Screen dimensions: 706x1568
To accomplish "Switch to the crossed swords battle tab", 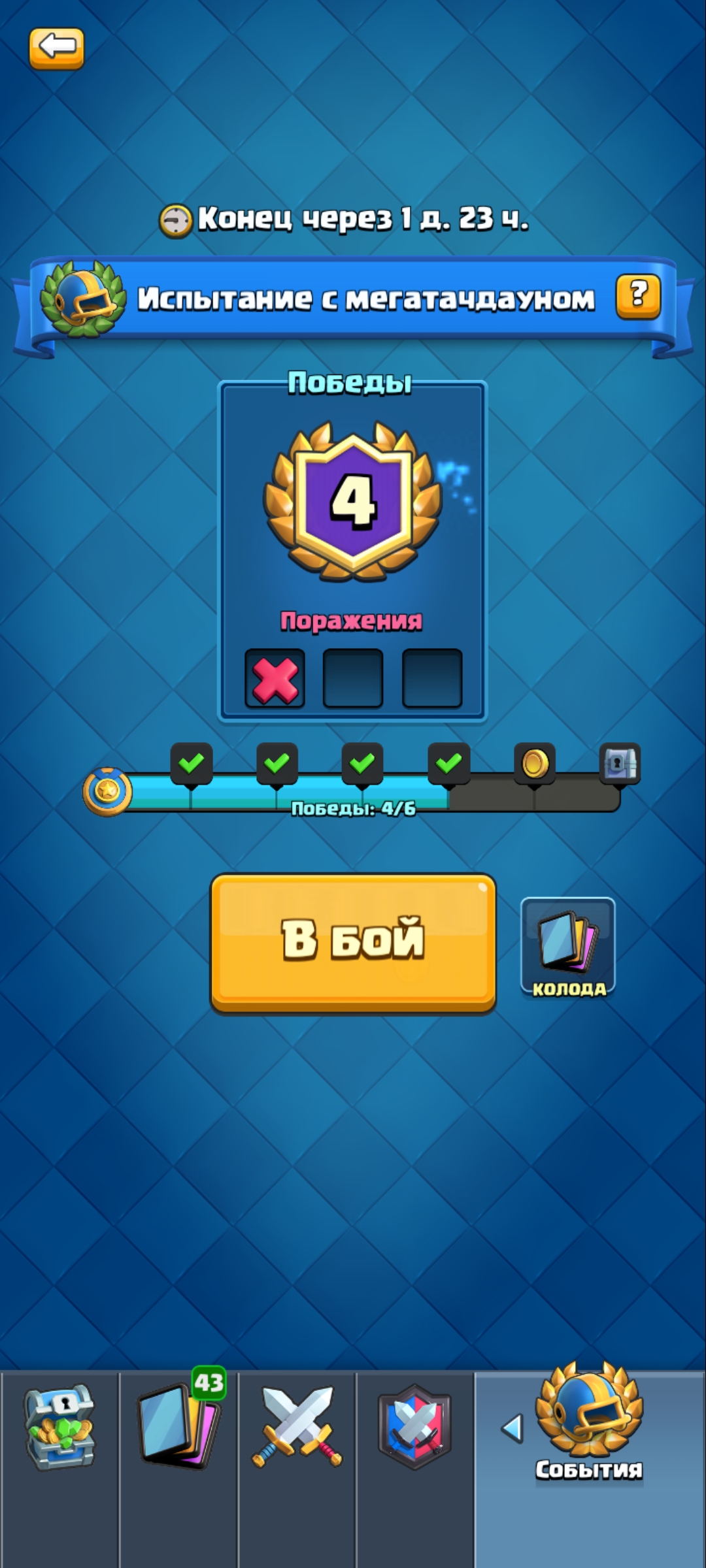I will click(x=297, y=1429).
